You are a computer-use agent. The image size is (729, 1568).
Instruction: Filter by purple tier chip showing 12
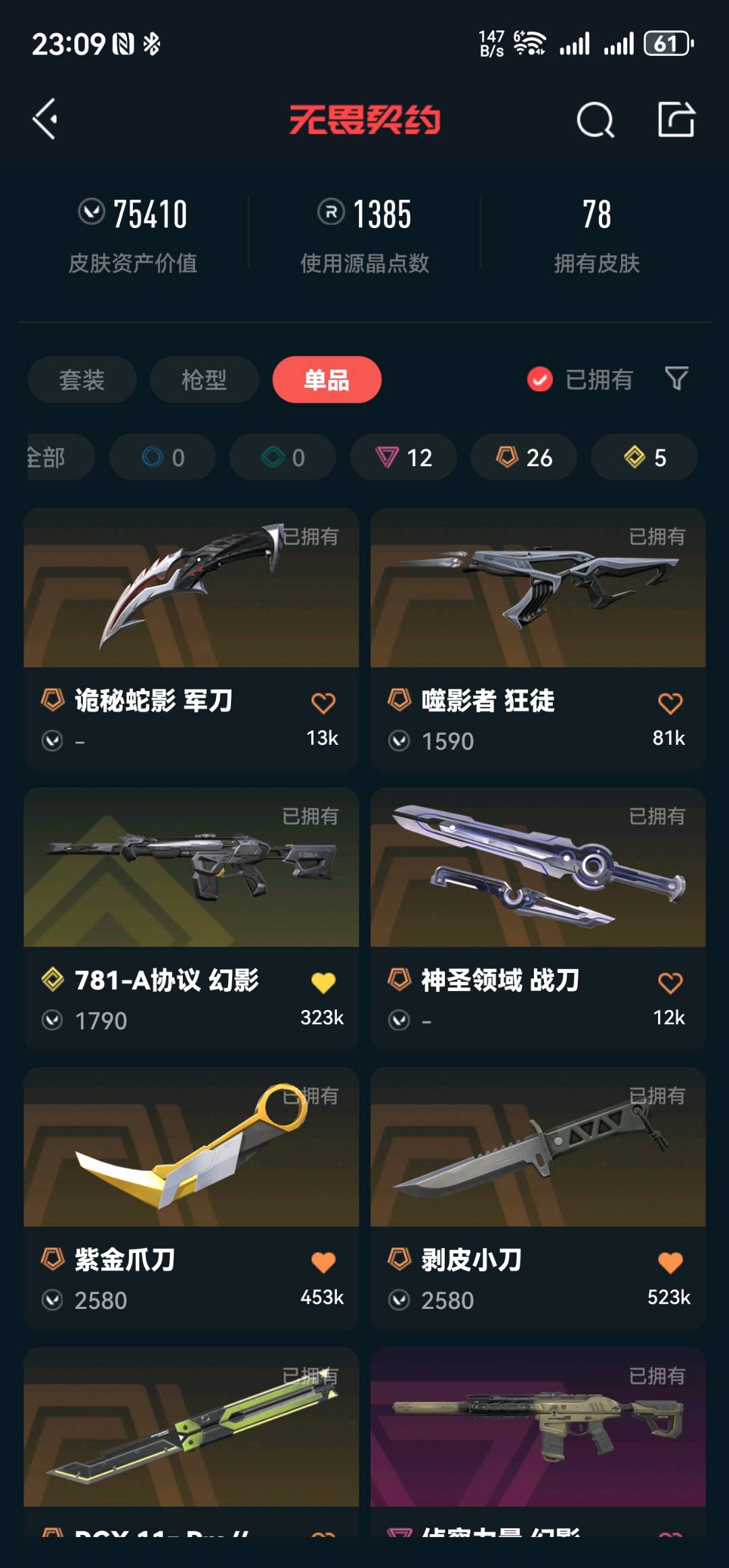pyautogui.click(x=403, y=457)
